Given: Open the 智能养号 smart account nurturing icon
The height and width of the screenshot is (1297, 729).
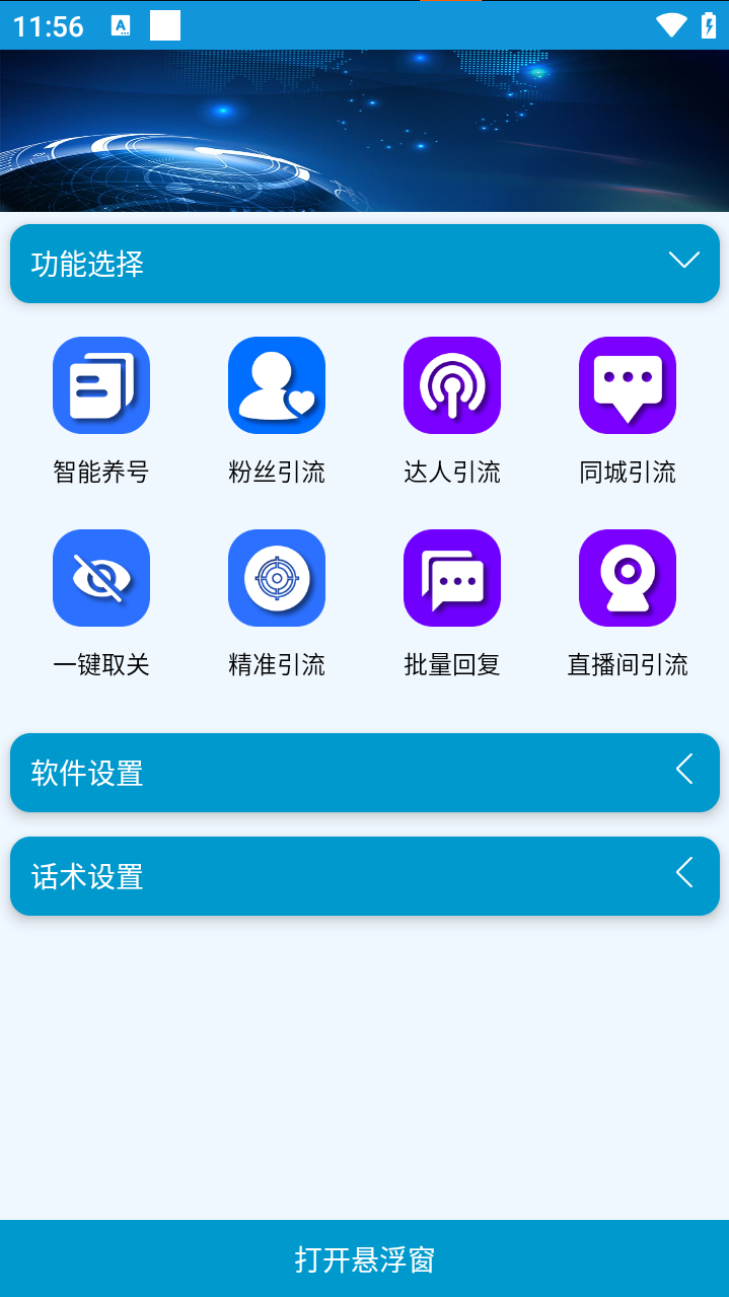Looking at the screenshot, I should click(101, 385).
